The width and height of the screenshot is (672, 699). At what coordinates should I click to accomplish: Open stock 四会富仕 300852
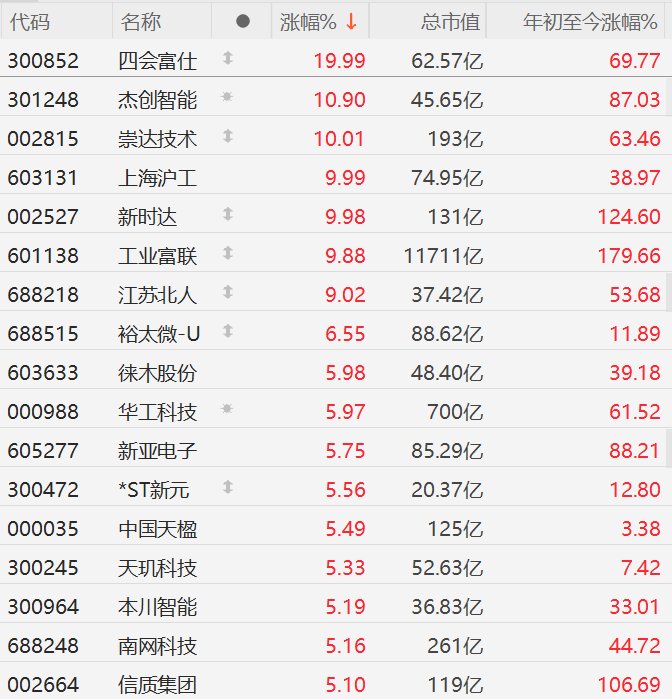pyautogui.click(x=157, y=62)
